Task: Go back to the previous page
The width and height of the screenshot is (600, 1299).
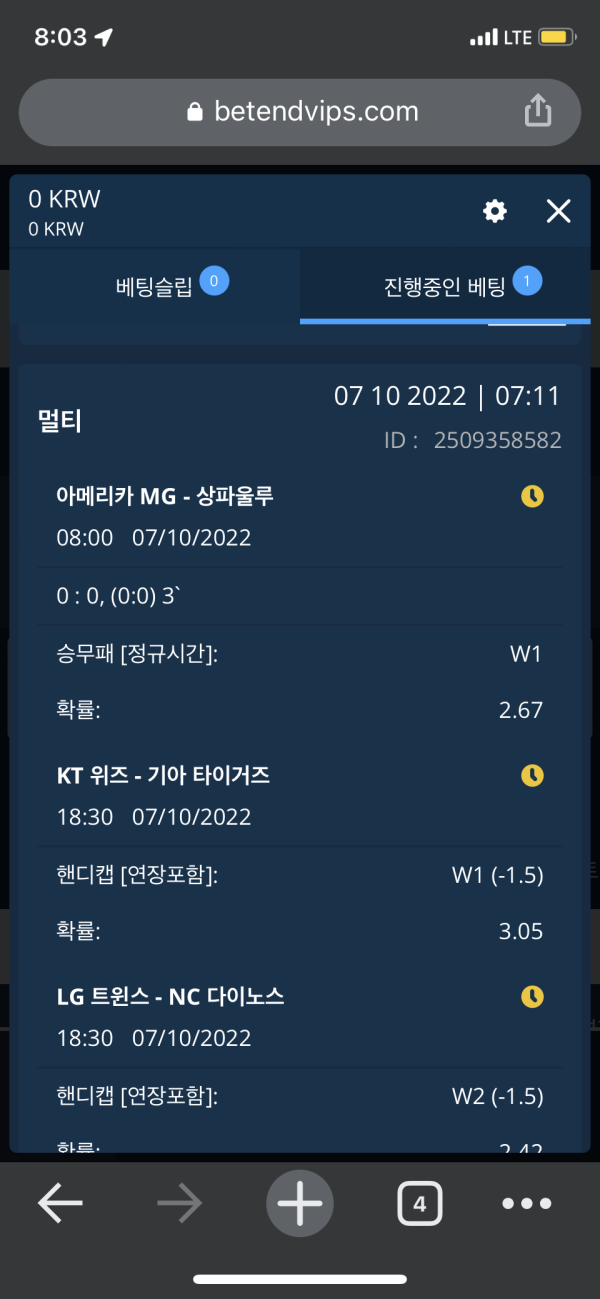Action: (60, 1204)
